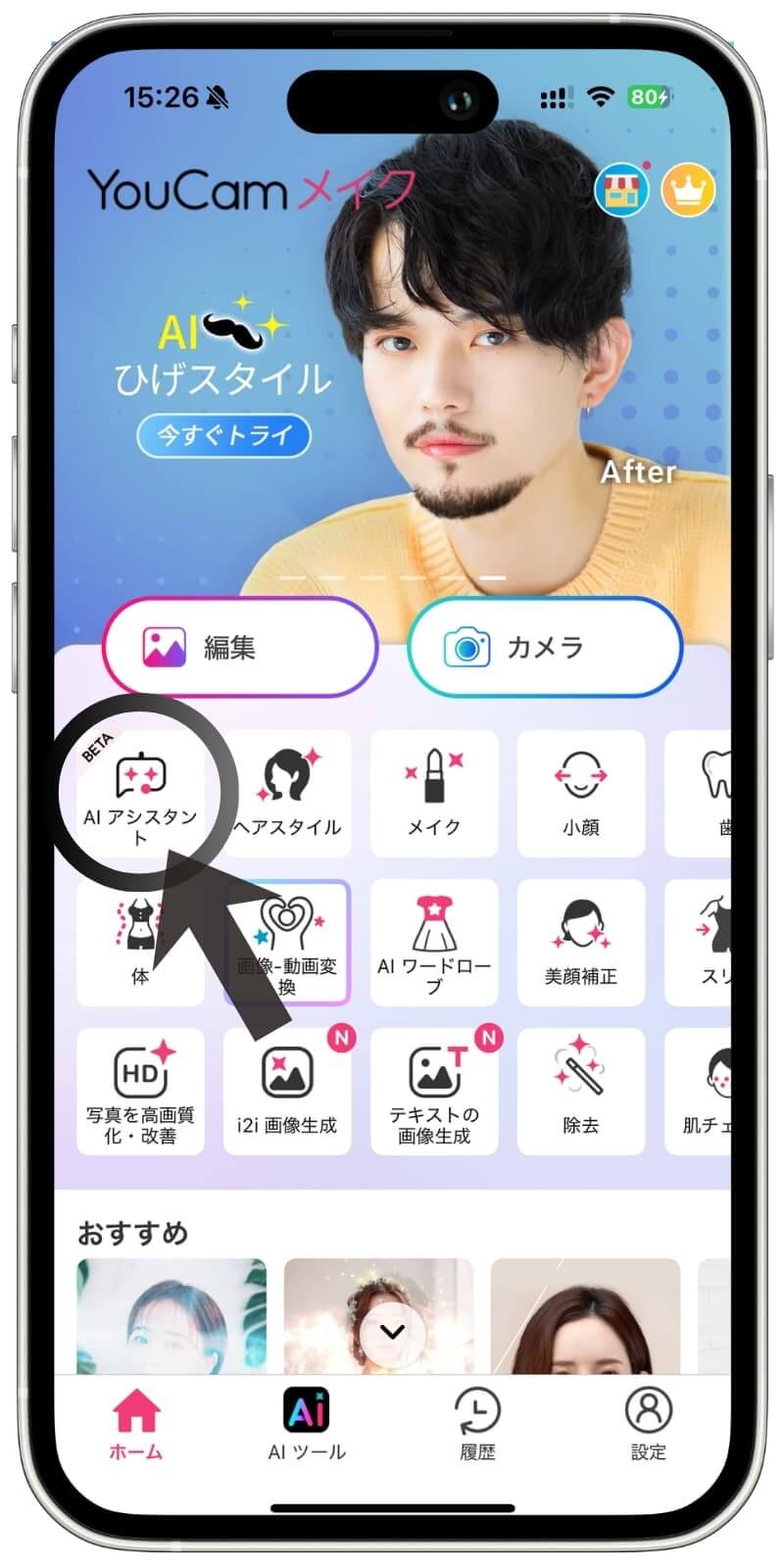Select the 小顔 tool
The height and width of the screenshot is (1568, 784).
(581, 794)
